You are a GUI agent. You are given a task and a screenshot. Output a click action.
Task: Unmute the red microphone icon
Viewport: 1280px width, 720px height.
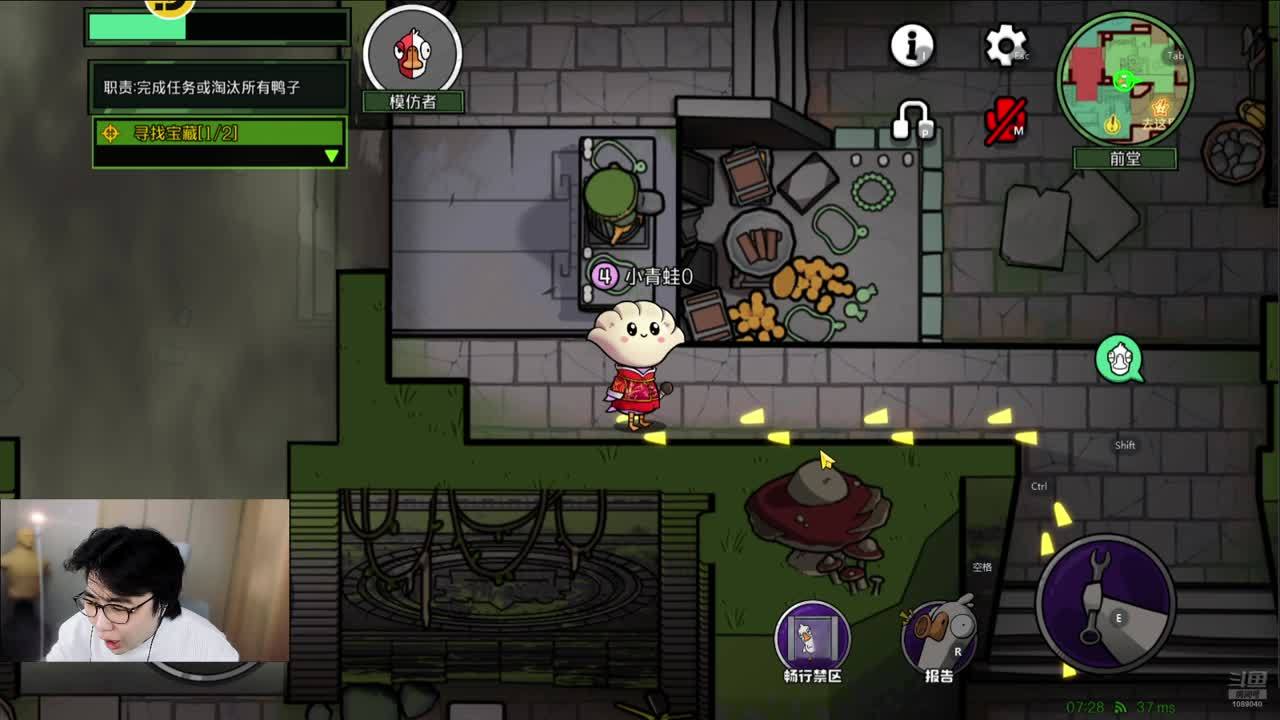pyautogui.click(x=1005, y=121)
